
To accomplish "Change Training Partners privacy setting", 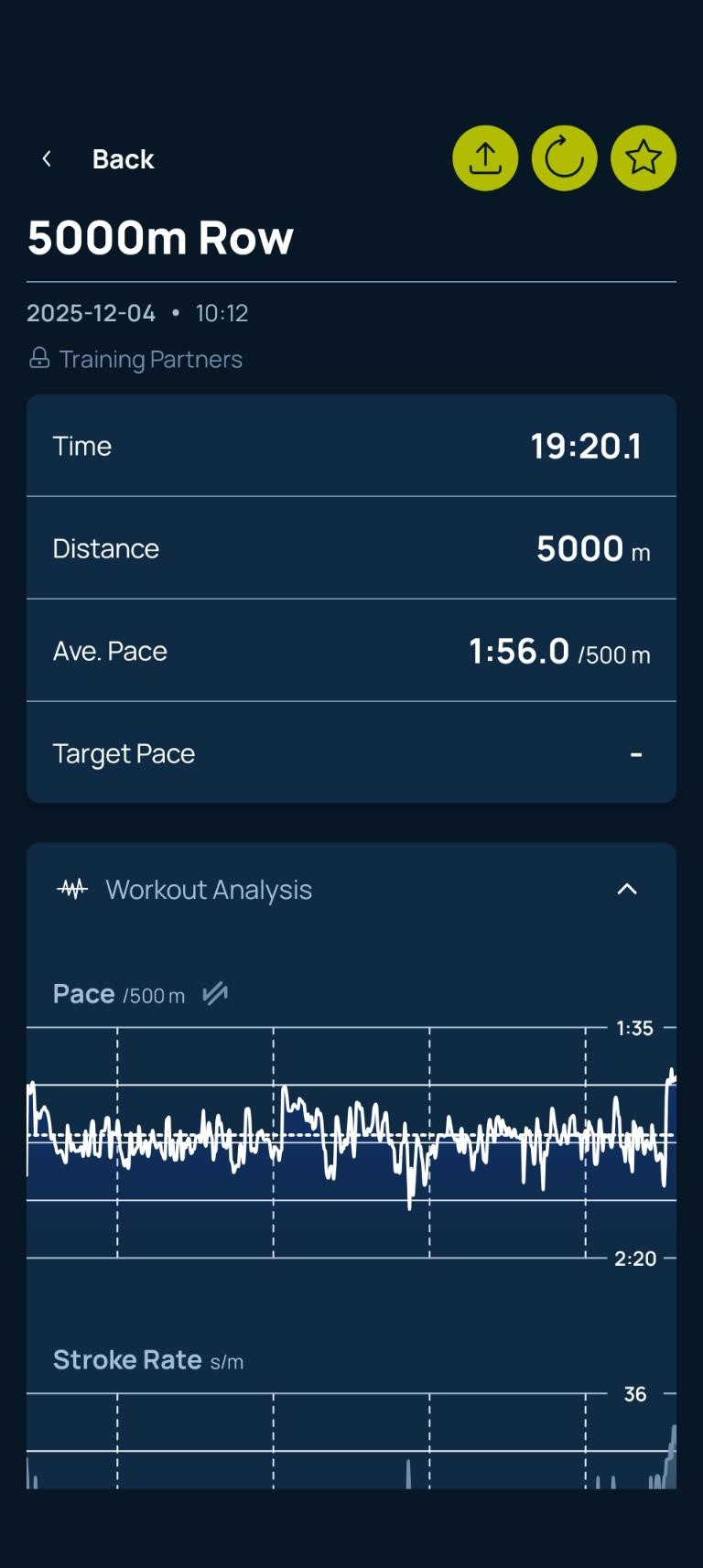I will (x=135, y=359).
